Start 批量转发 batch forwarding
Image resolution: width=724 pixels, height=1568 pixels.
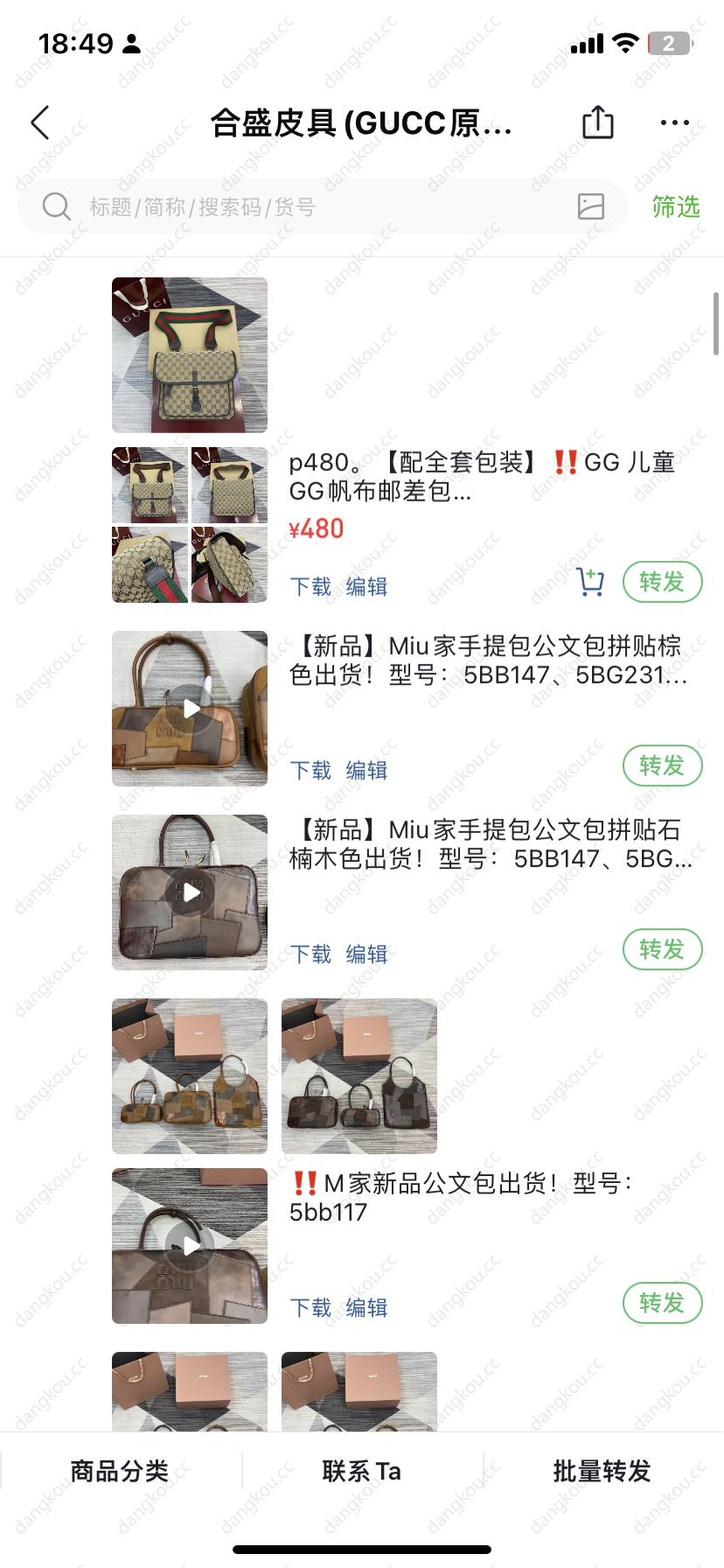point(602,1472)
